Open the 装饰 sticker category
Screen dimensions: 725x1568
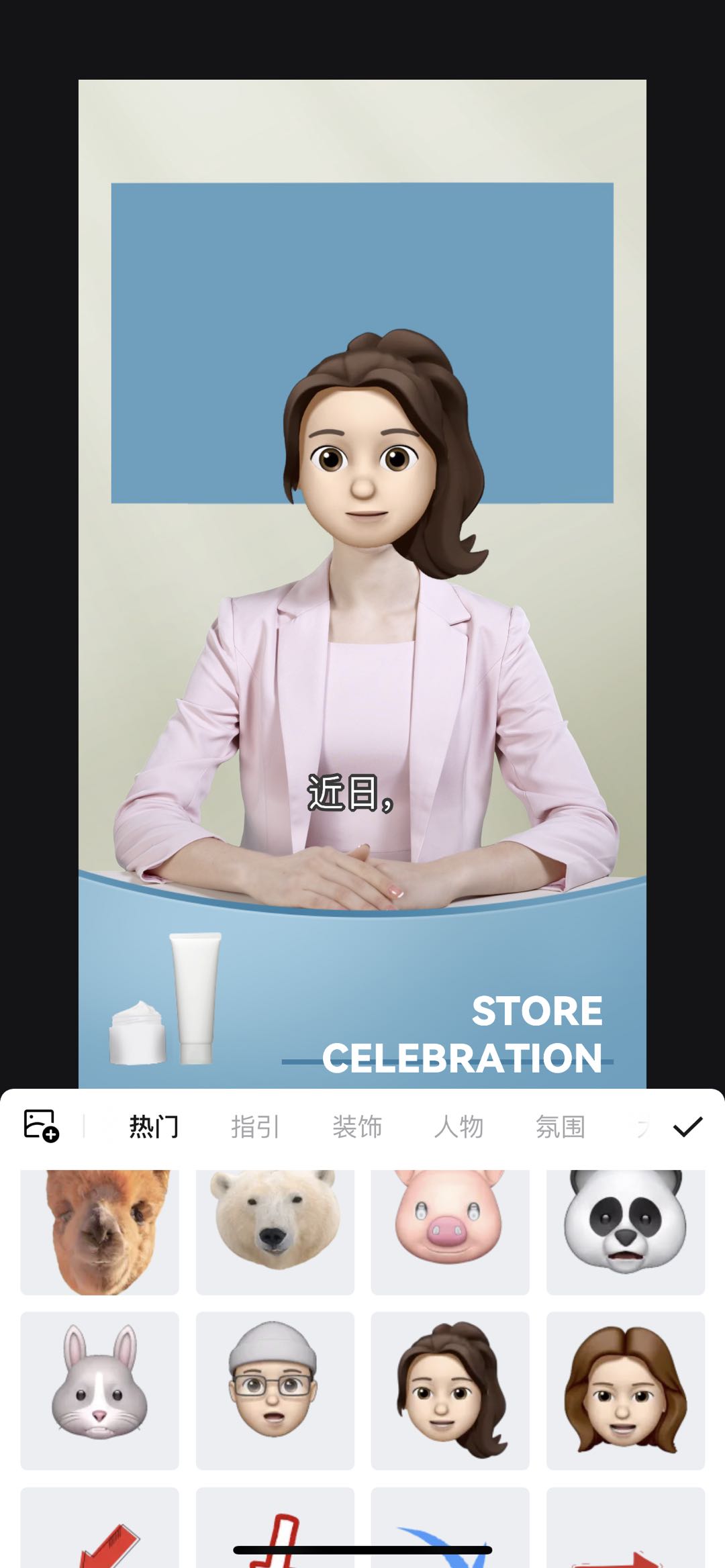tap(357, 1126)
